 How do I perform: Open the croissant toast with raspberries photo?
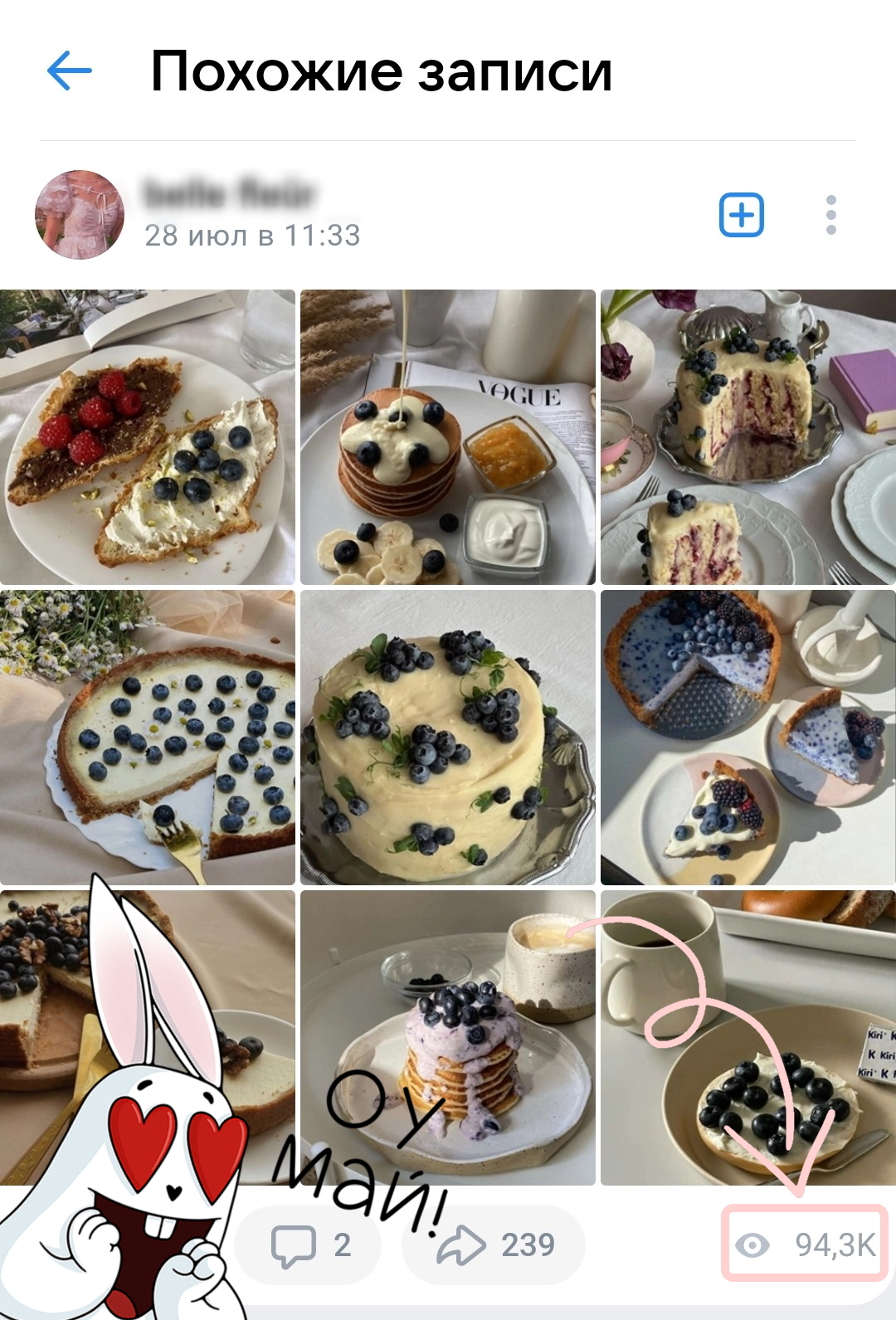147,437
